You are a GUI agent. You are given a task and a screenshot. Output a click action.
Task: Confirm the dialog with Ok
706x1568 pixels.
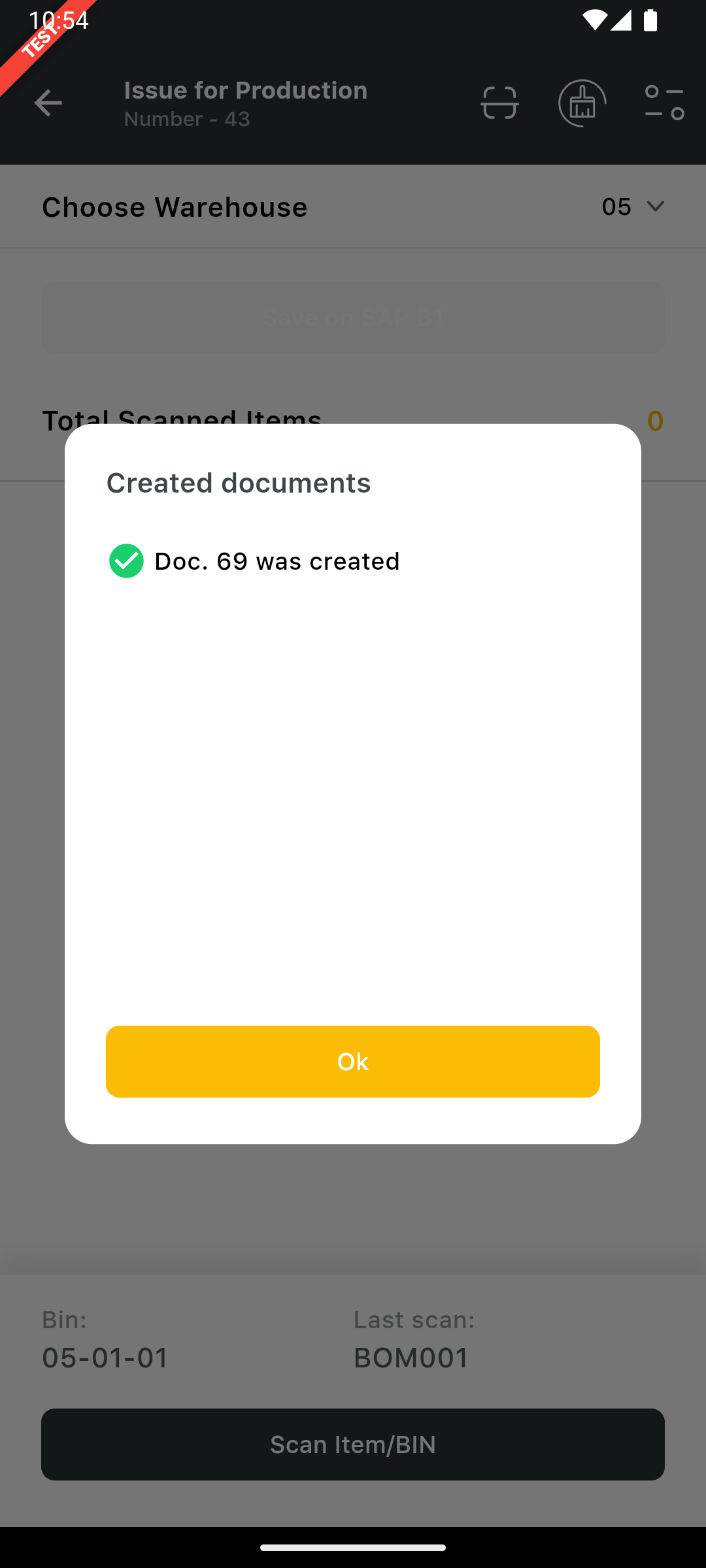click(x=353, y=1062)
